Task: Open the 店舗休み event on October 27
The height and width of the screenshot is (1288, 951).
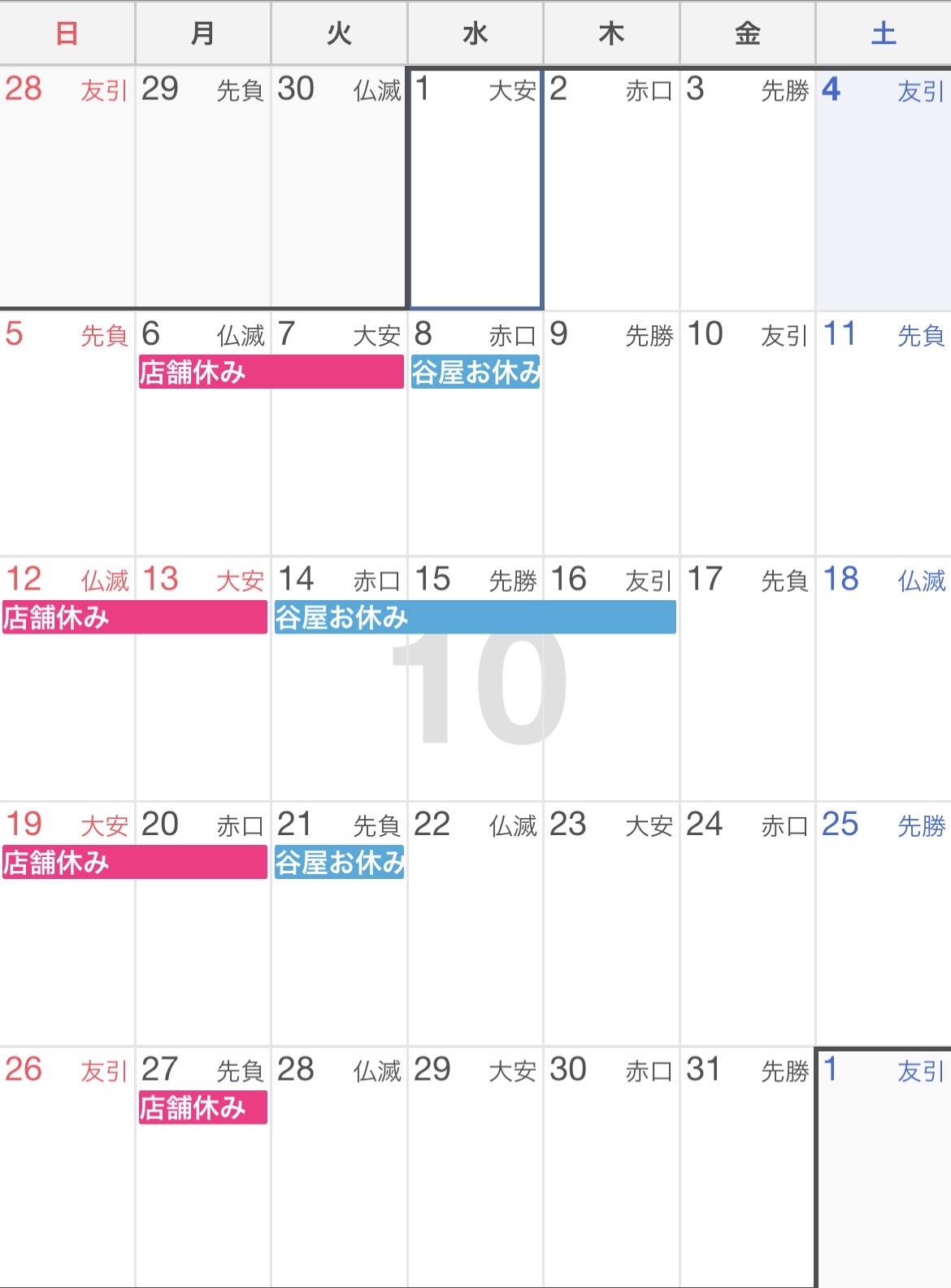Action: coord(203,1107)
